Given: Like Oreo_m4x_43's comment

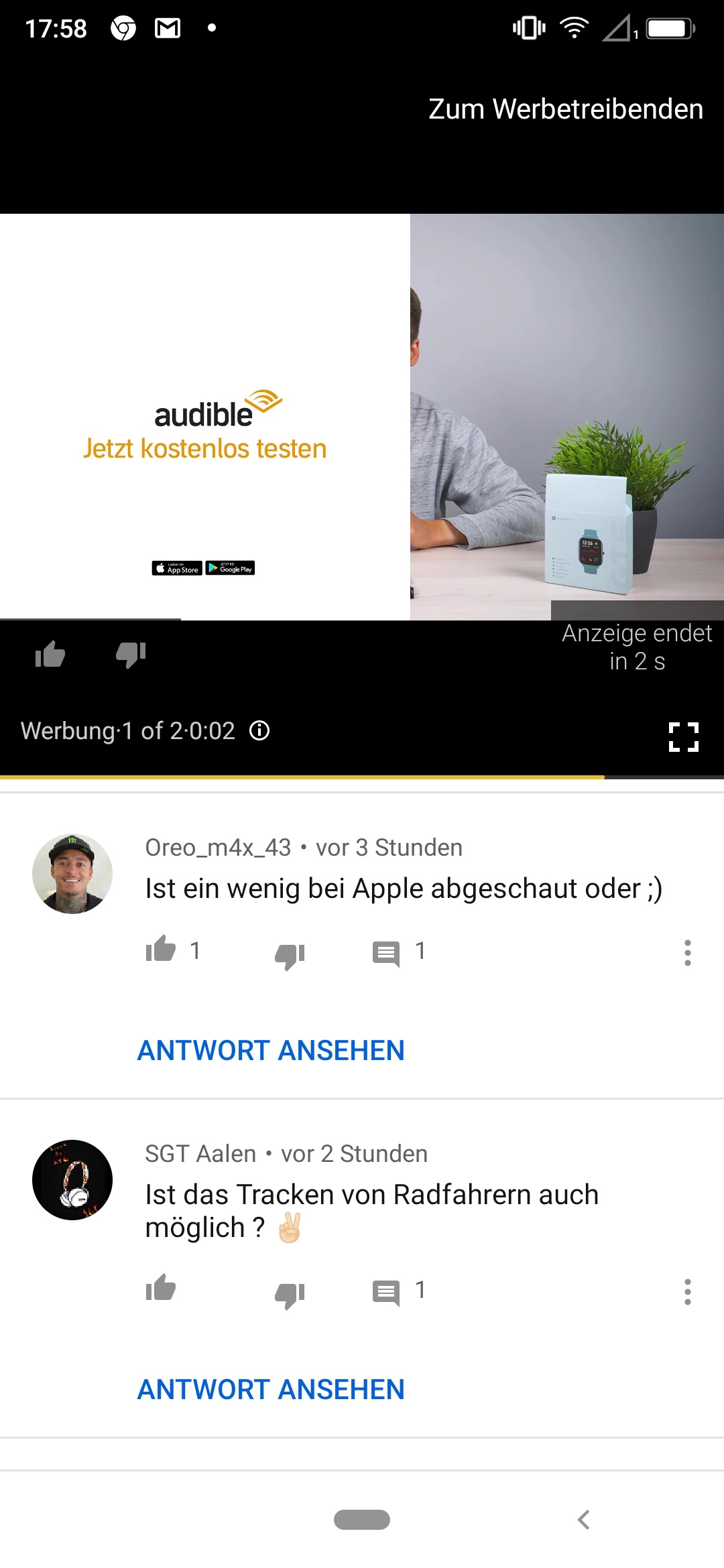Looking at the screenshot, I should 161,949.
